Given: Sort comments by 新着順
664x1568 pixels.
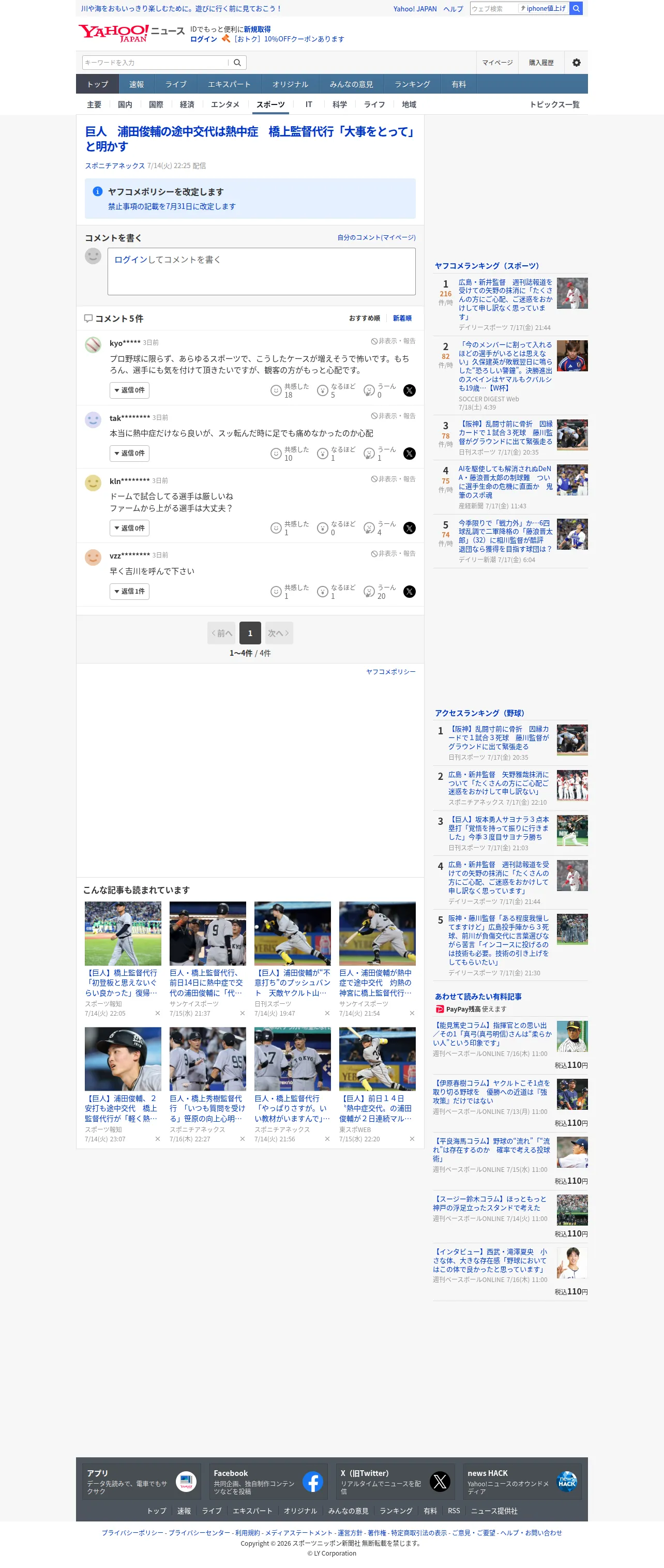Looking at the screenshot, I should coord(402,319).
